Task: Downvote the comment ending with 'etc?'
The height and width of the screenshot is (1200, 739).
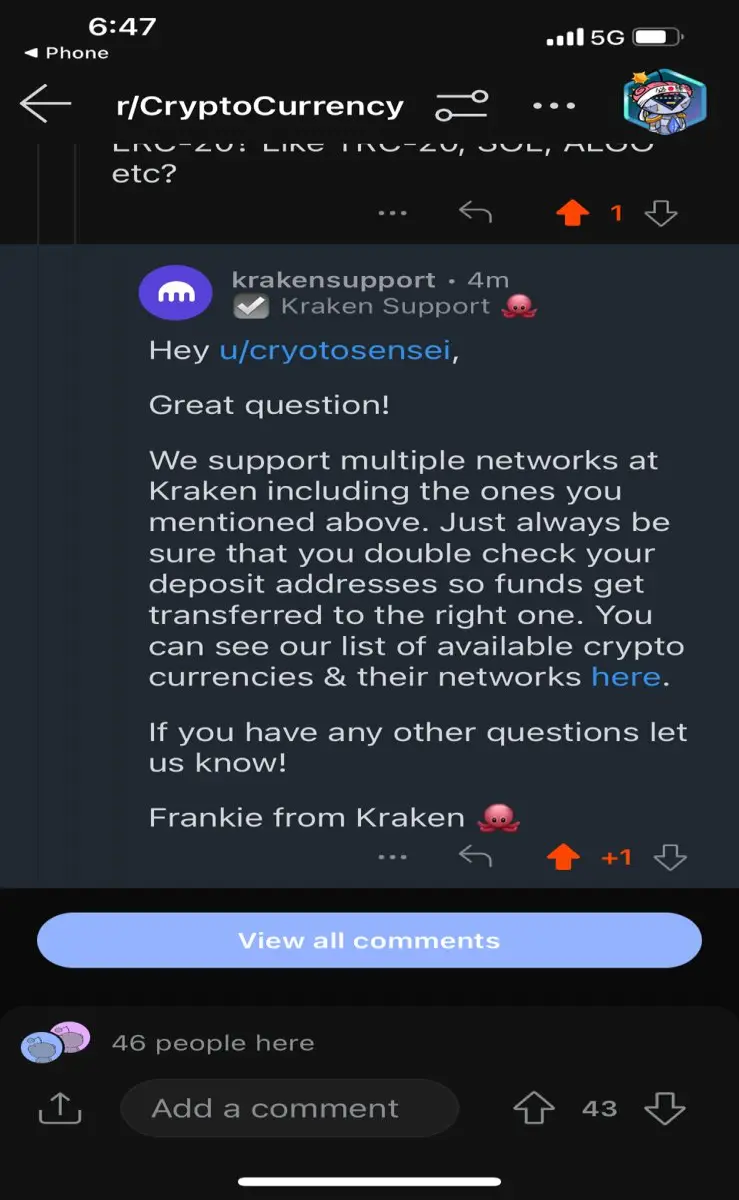Action: 661,213
